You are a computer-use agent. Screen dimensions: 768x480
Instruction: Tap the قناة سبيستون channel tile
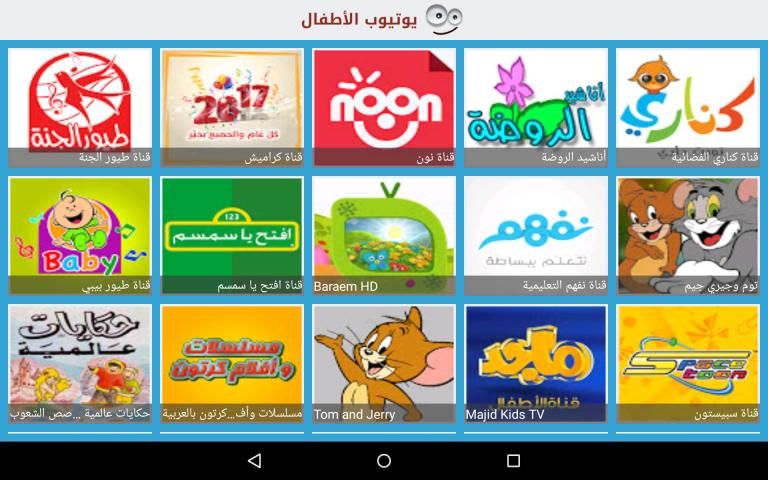pyautogui.click(x=688, y=363)
